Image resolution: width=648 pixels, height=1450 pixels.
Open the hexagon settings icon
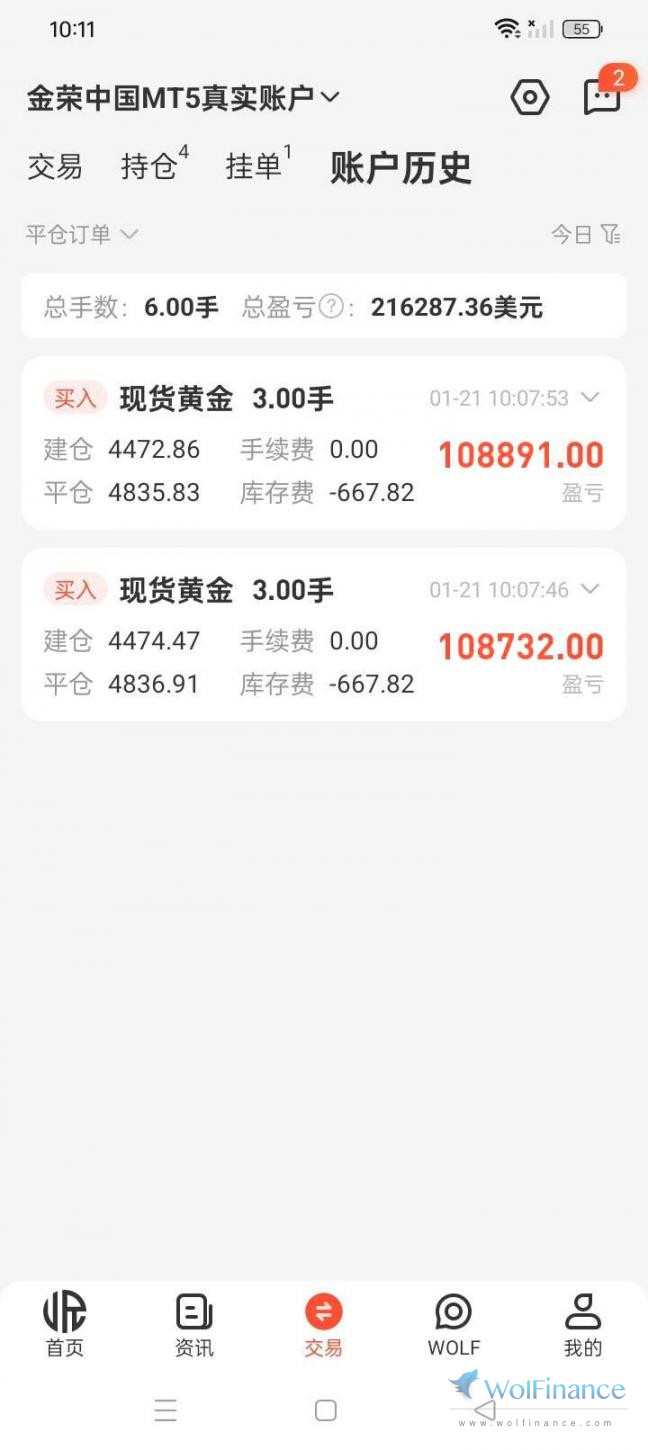pyautogui.click(x=529, y=97)
